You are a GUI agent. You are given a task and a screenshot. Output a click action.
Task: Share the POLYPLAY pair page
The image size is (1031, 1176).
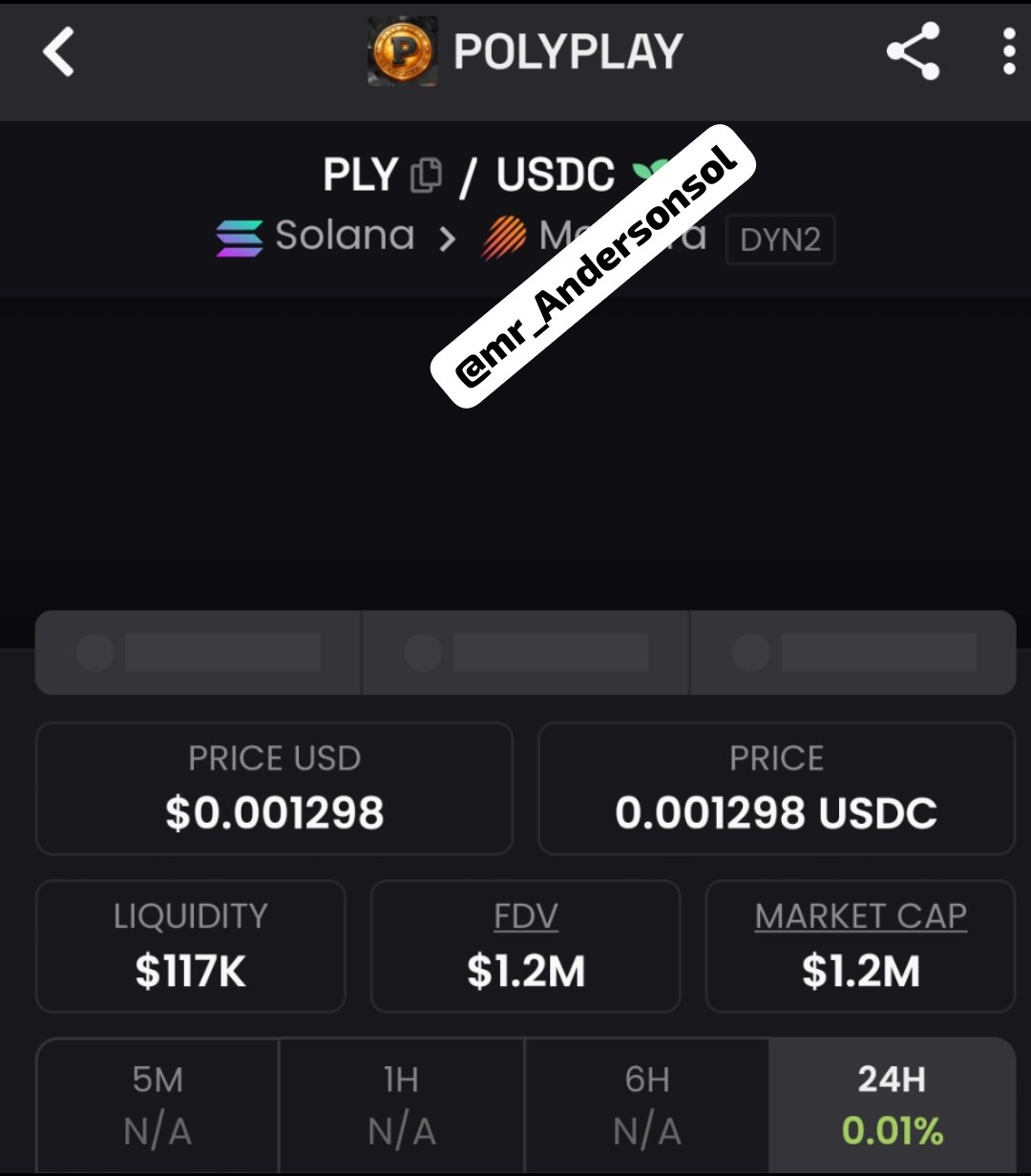(x=914, y=52)
